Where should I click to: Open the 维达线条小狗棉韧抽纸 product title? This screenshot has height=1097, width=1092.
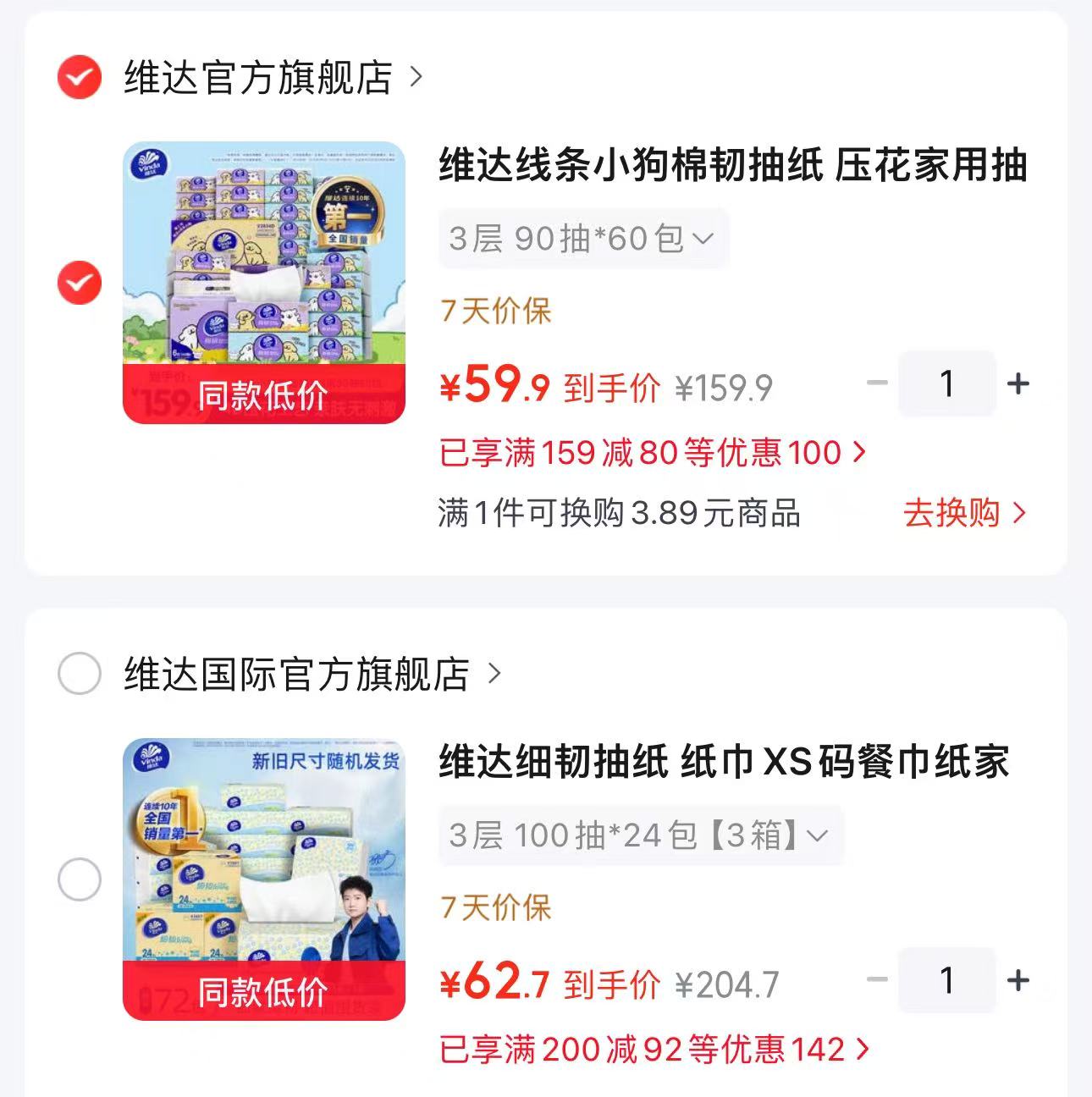pos(733,165)
